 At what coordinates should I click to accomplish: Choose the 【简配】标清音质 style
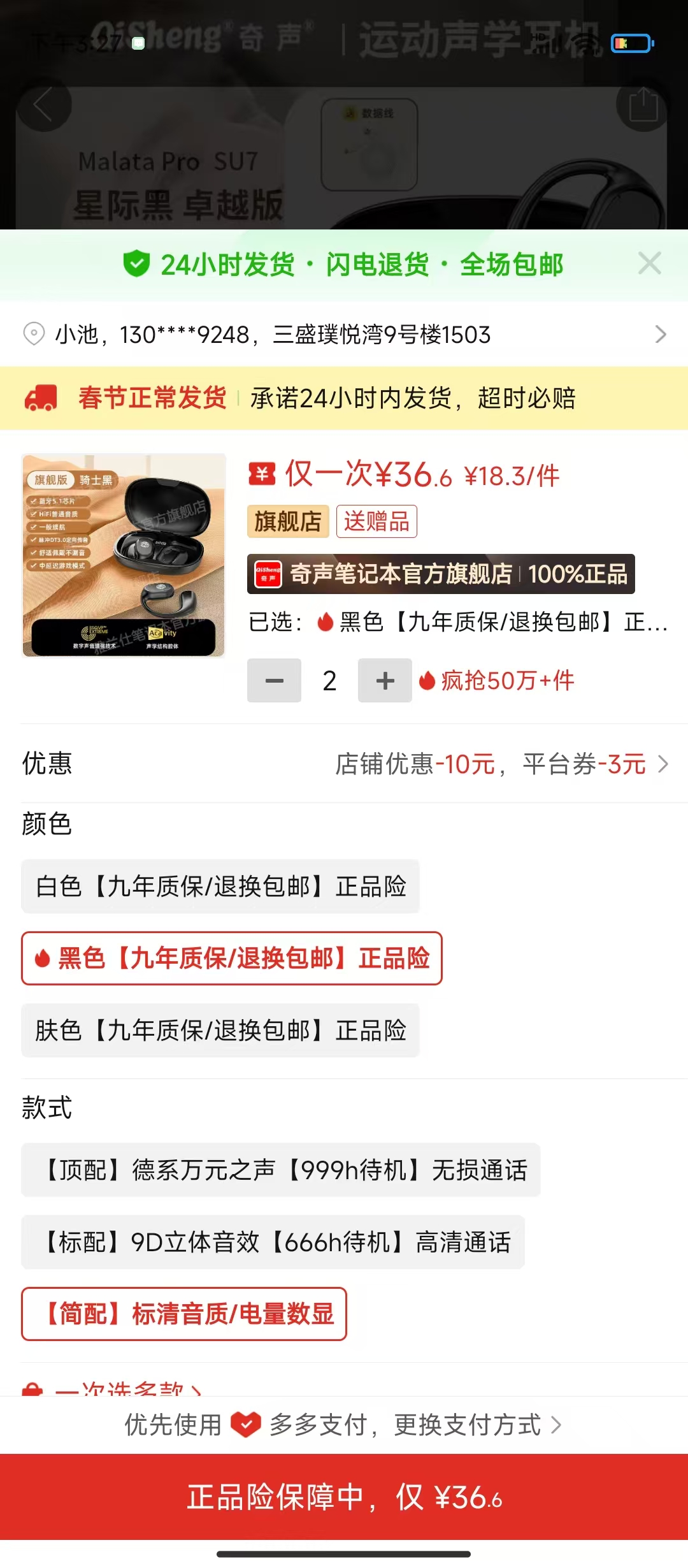coord(184,1314)
